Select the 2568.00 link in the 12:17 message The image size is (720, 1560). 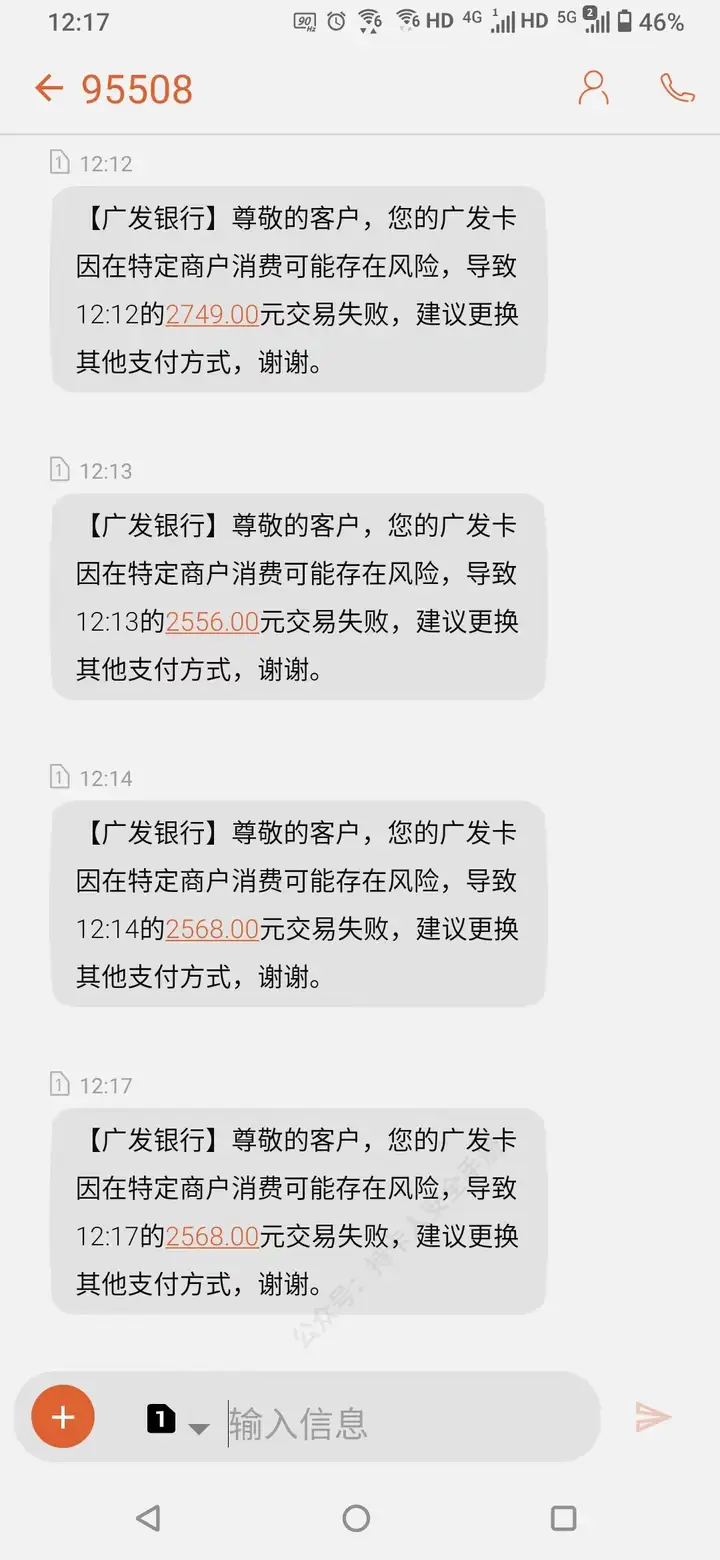tap(212, 1235)
